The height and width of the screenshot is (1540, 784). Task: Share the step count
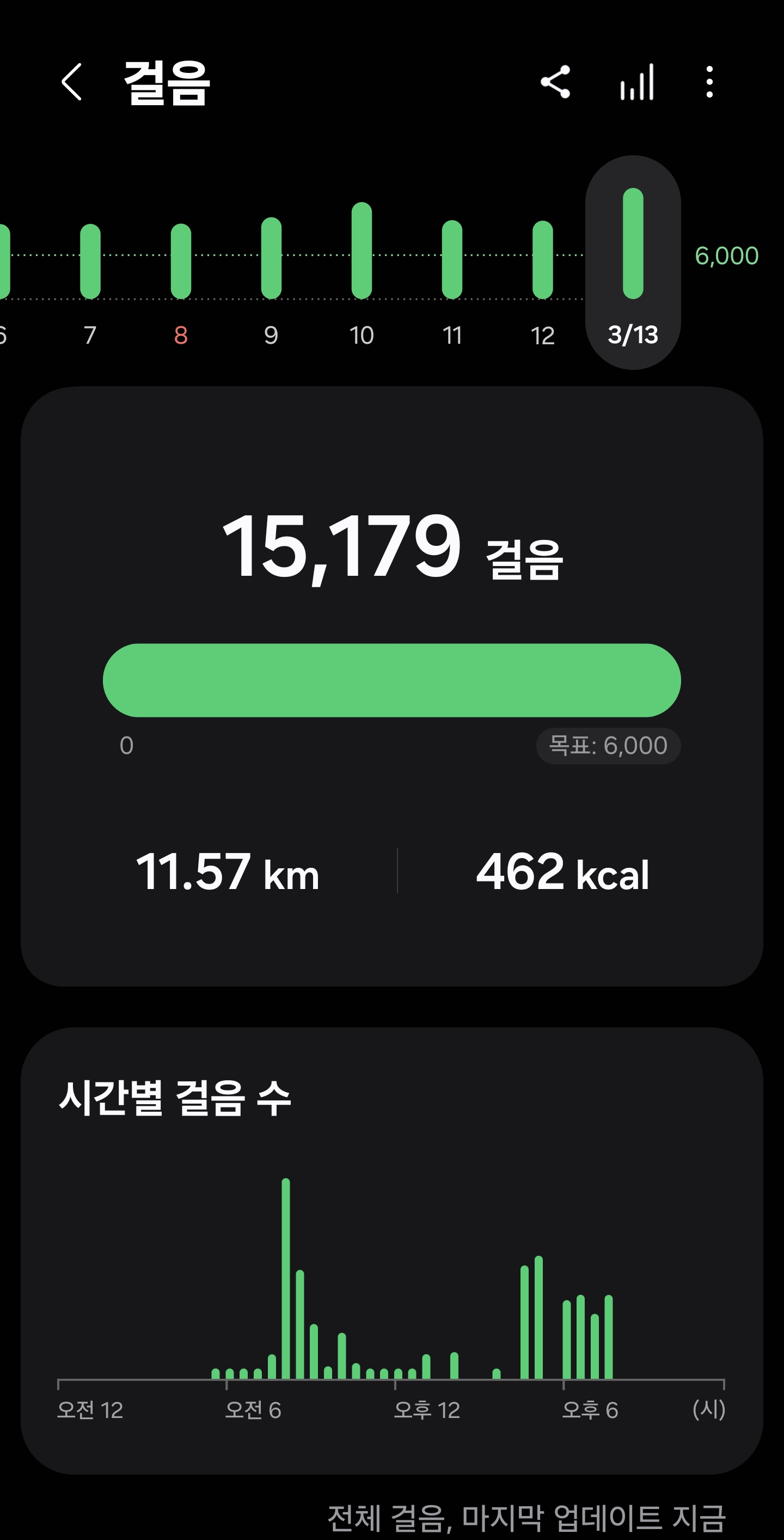555,82
